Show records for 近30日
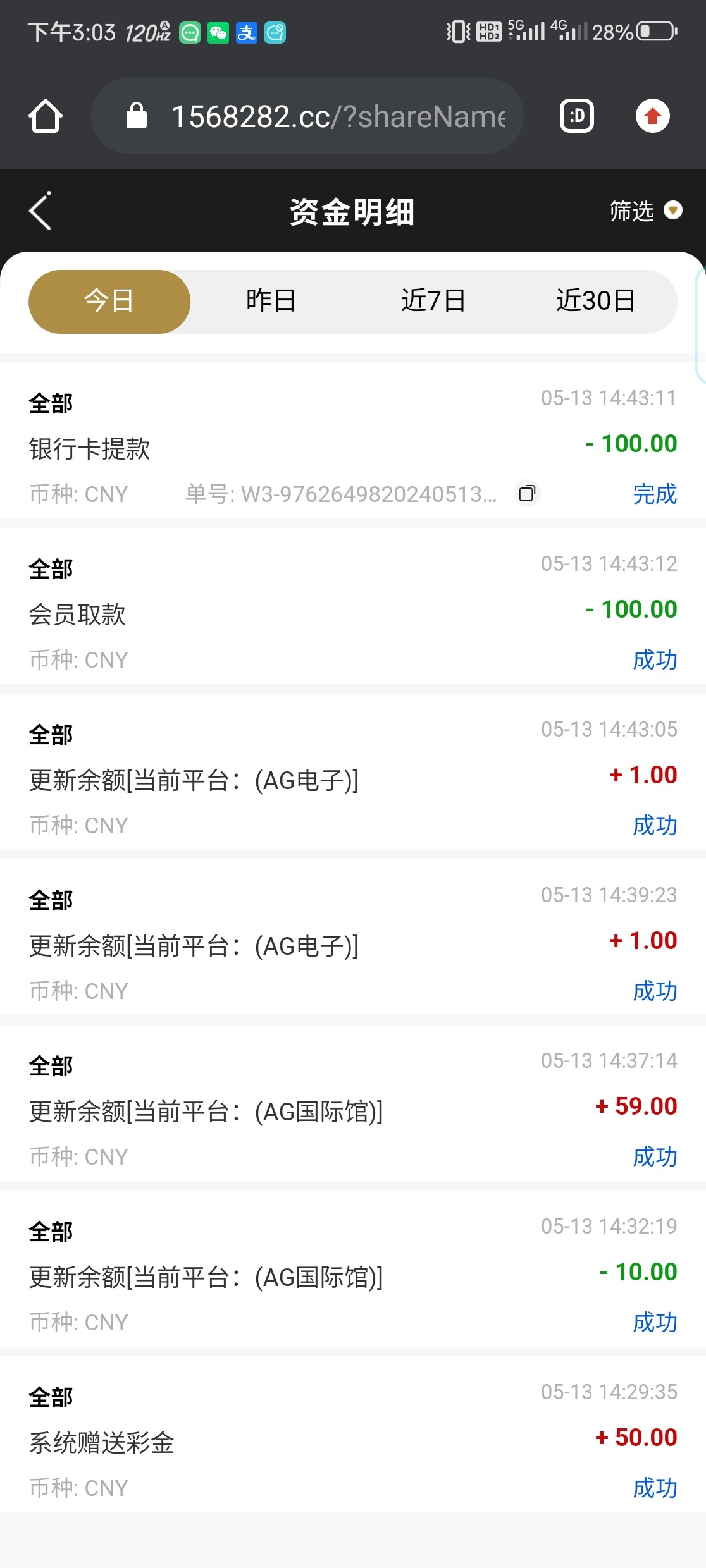Image resolution: width=706 pixels, height=1568 pixels. (595, 302)
